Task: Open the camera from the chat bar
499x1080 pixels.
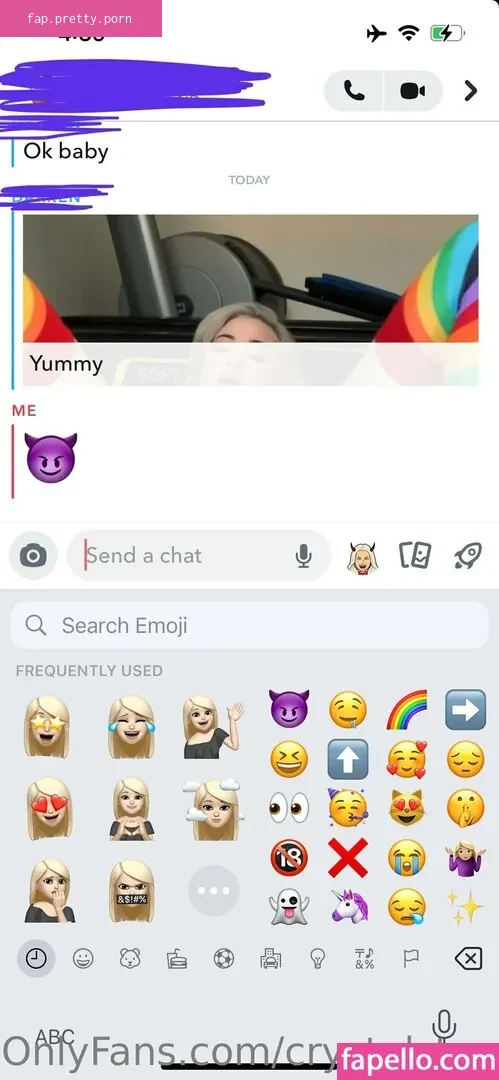Action: pos(34,555)
